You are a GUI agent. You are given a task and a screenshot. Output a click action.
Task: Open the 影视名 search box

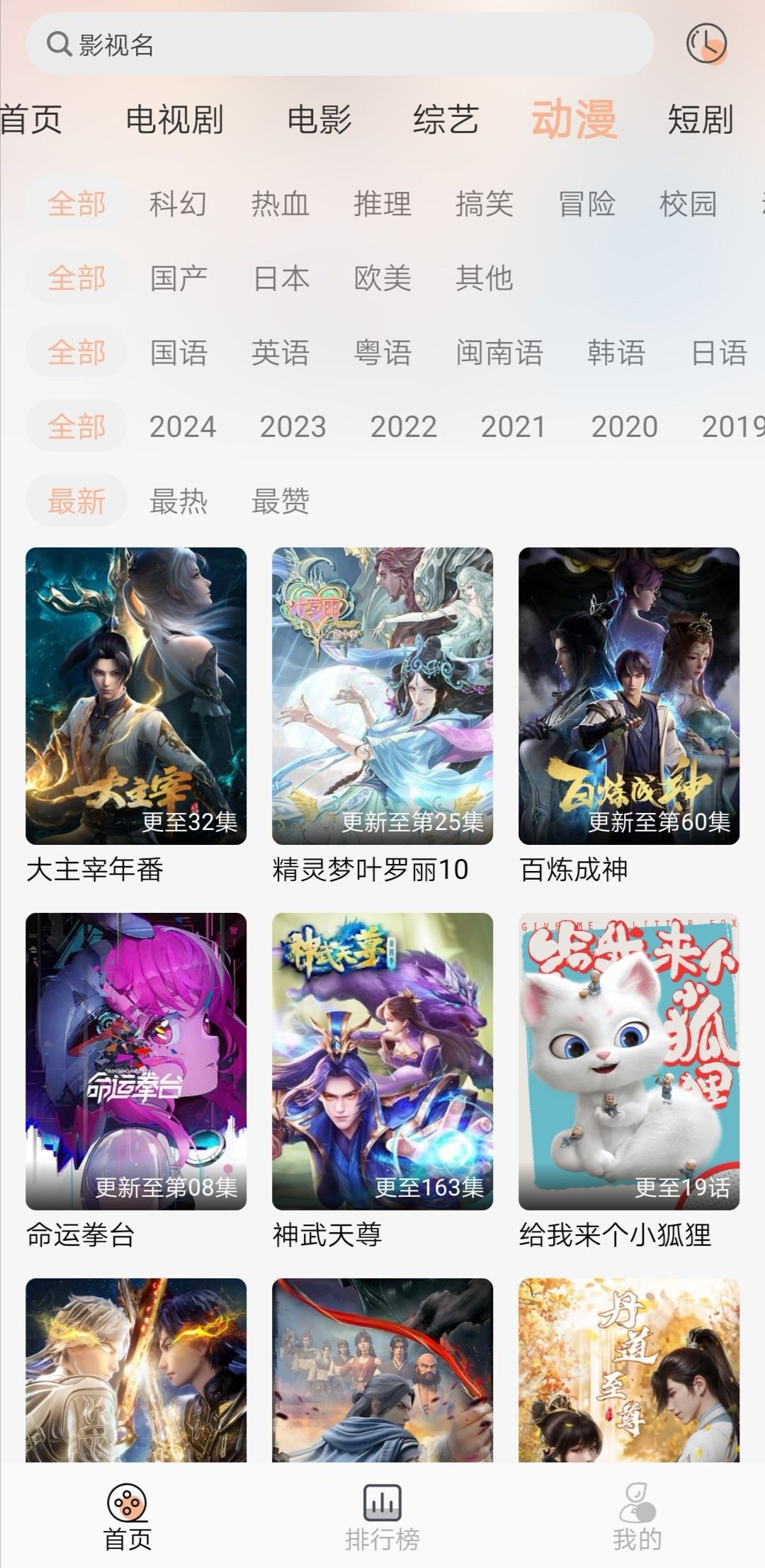340,44
